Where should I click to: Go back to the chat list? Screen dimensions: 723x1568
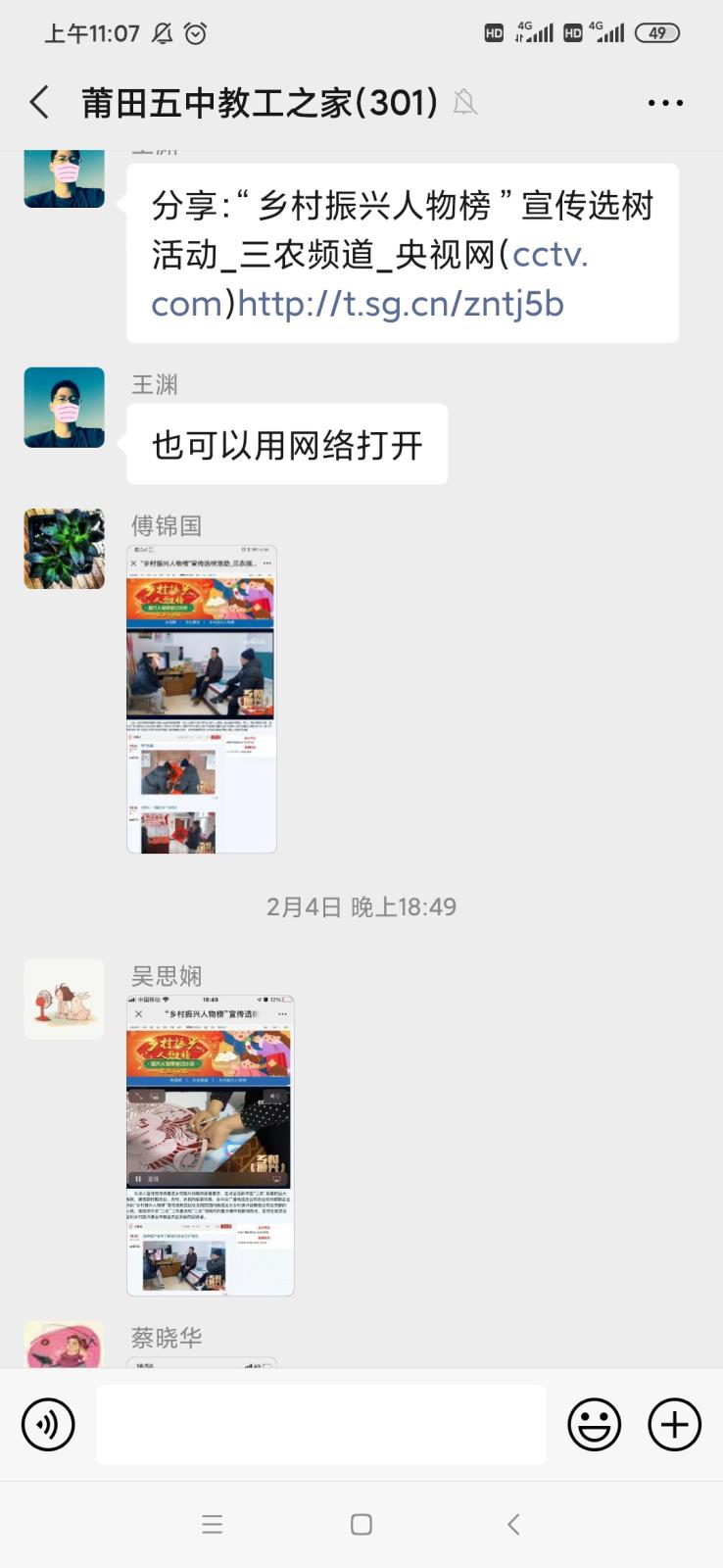(39, 102)
